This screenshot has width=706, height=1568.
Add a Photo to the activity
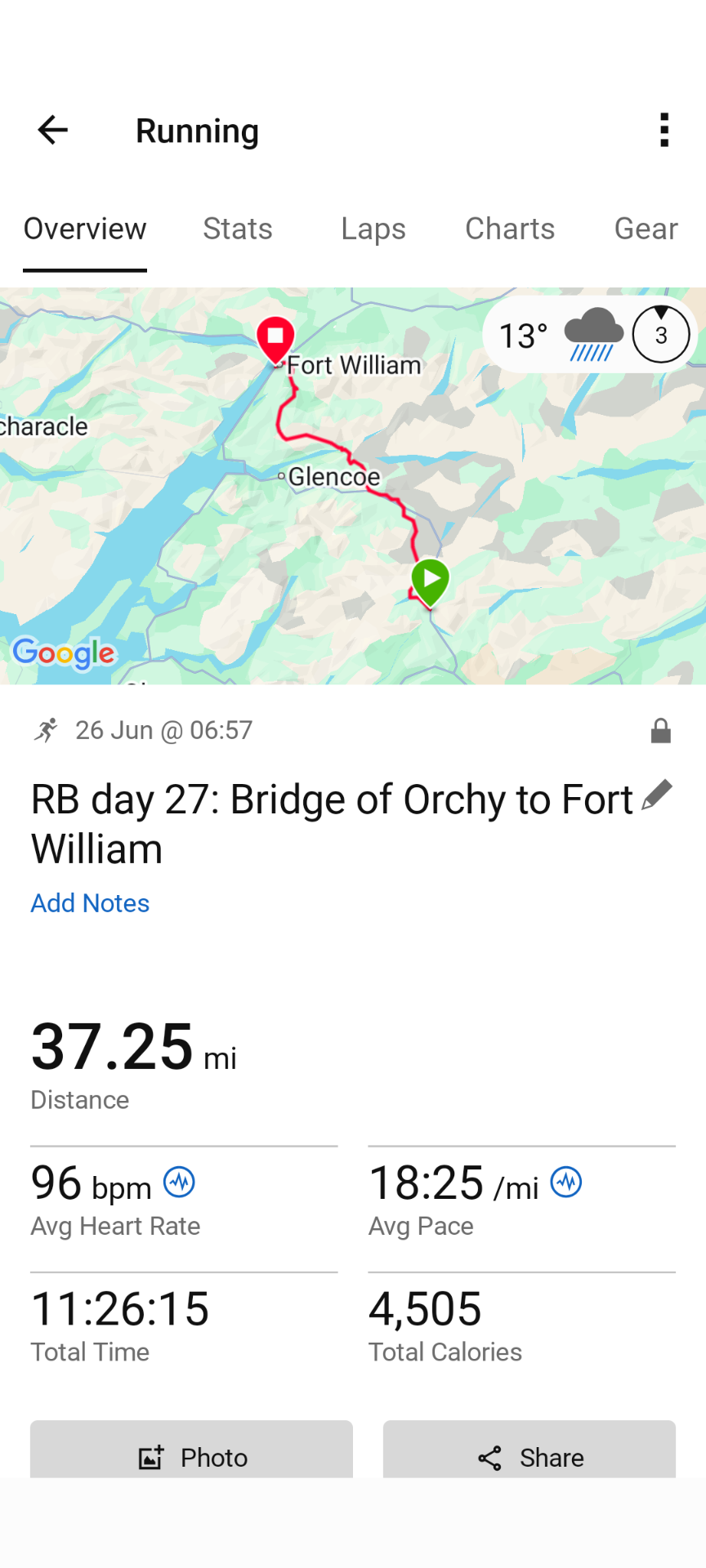click(x=191, y=1450)
